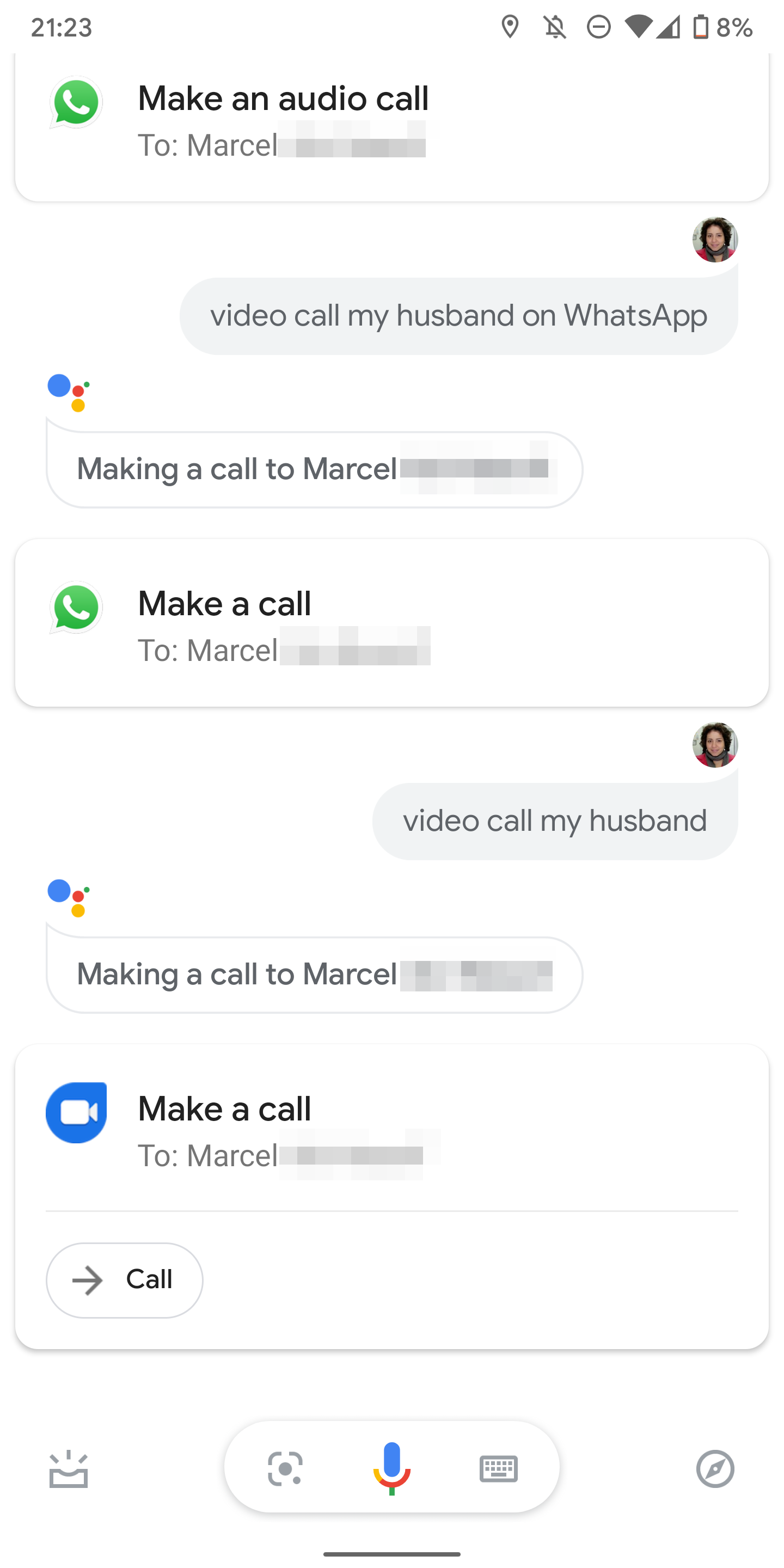Open the keyboard input mode

(x=499, y=1468)
